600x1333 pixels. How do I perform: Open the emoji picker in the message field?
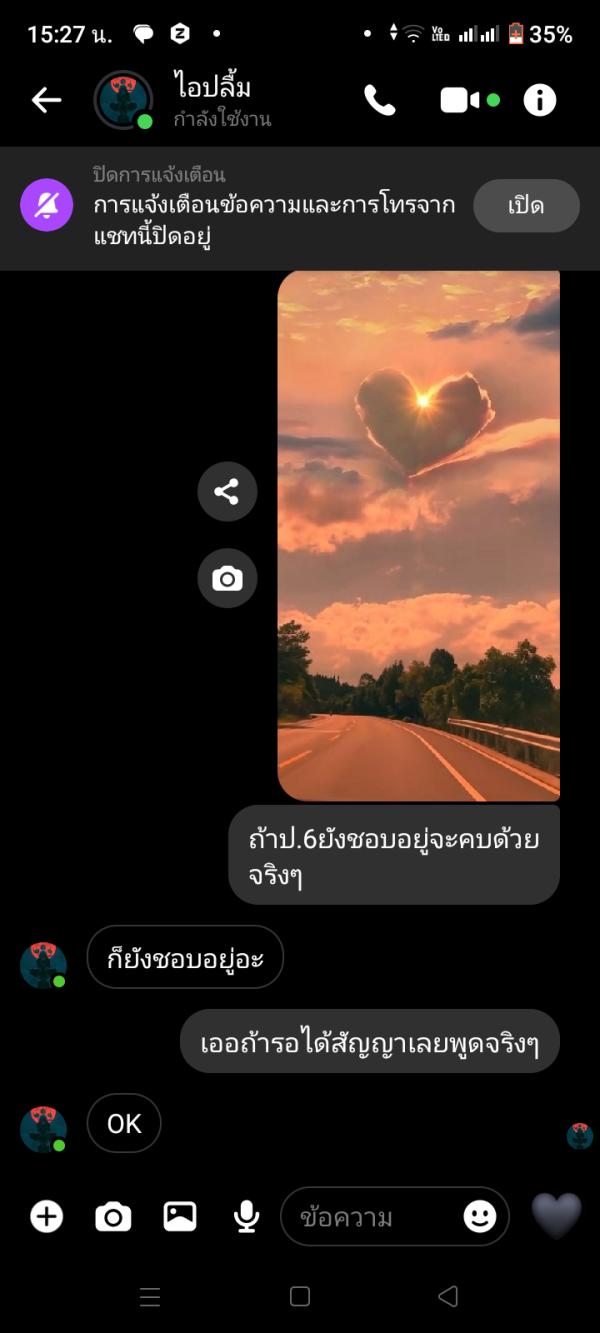(480, 1216)
